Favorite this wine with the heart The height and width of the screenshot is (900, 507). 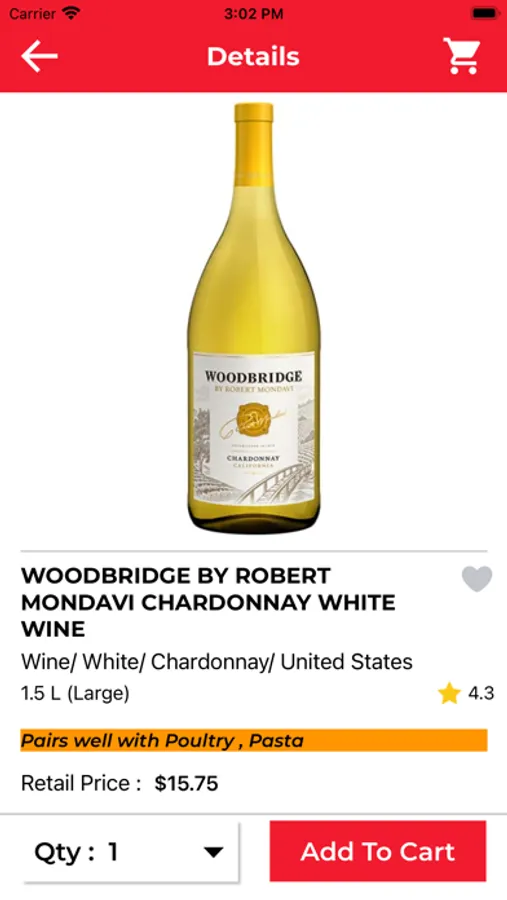click(477, 579)
